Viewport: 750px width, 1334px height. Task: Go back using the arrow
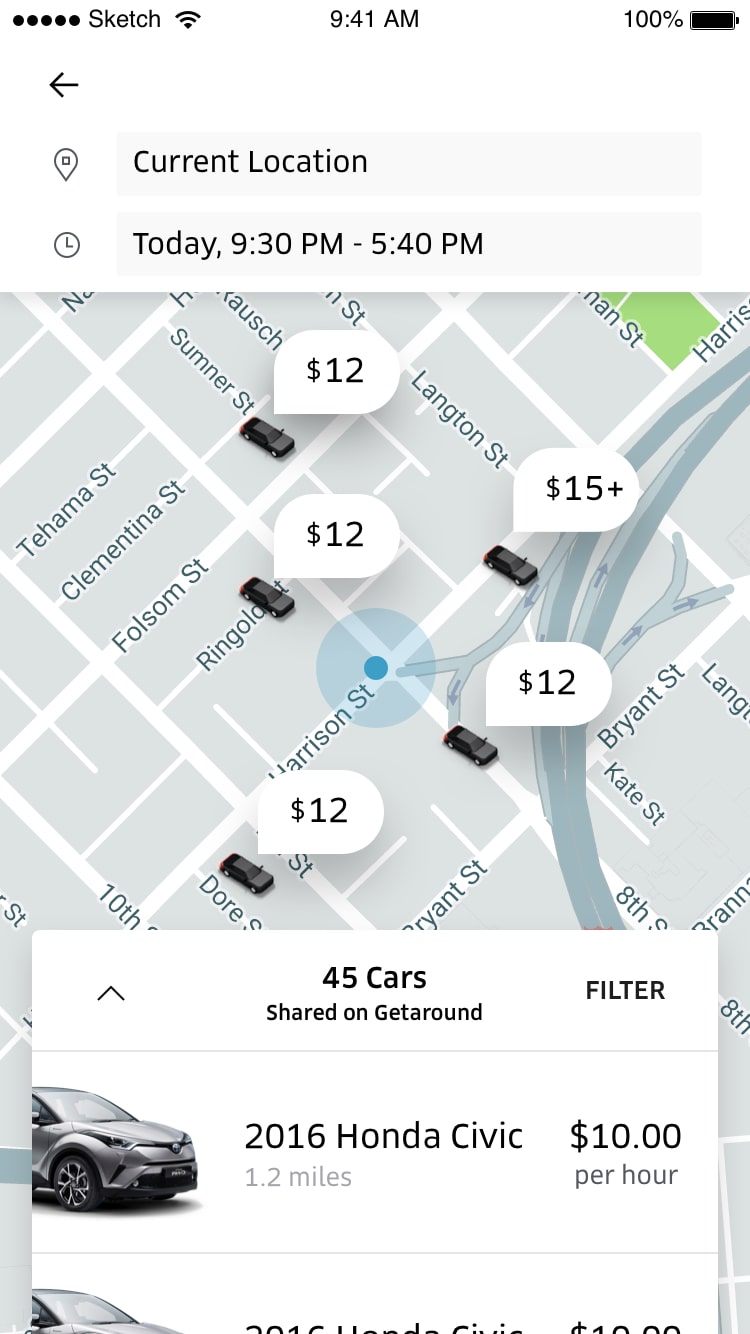[x=64, y=85]
